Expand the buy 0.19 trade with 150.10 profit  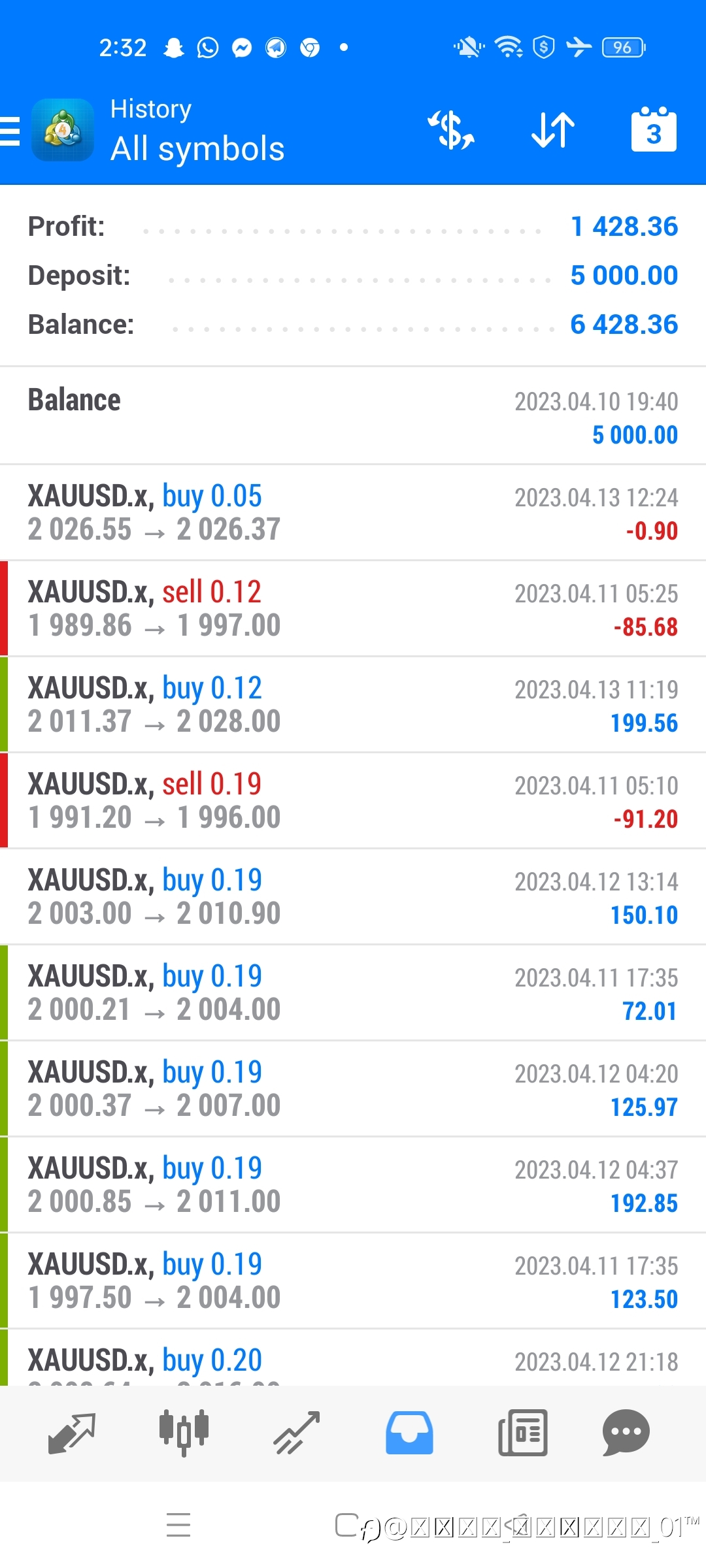click(353, 897)
